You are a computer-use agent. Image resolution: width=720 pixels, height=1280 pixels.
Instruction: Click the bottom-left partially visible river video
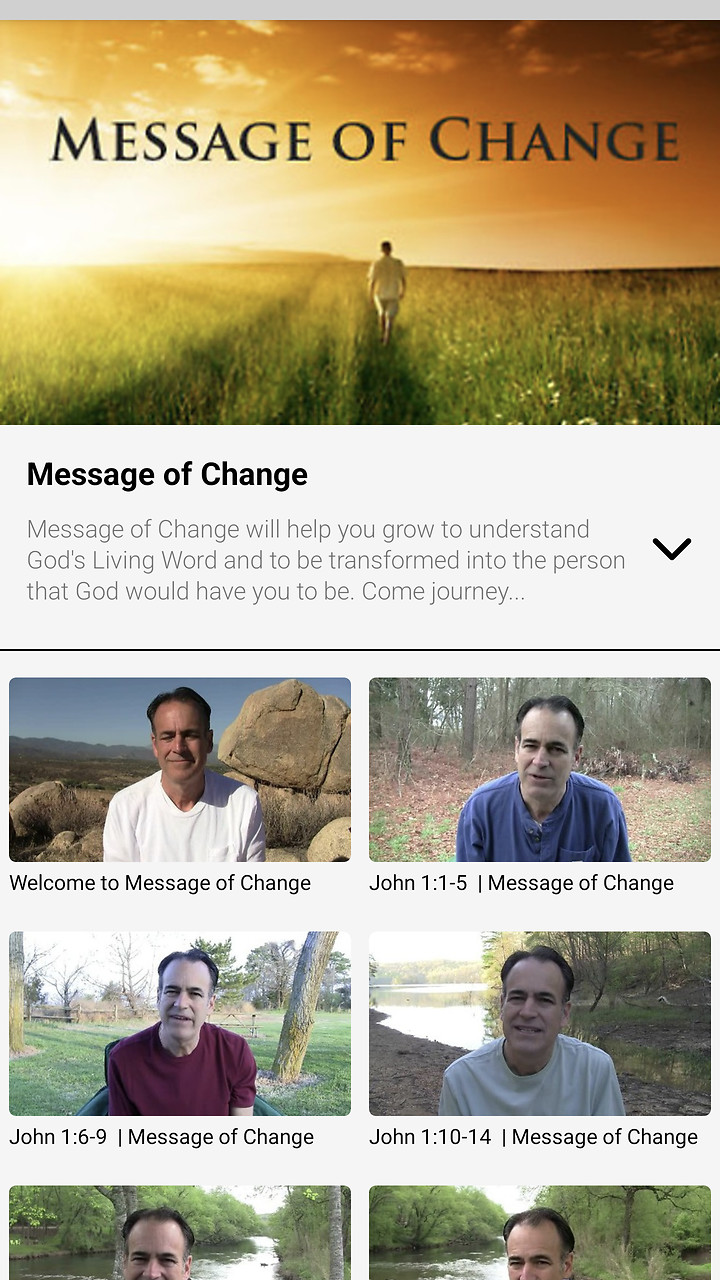[180, 1230]
